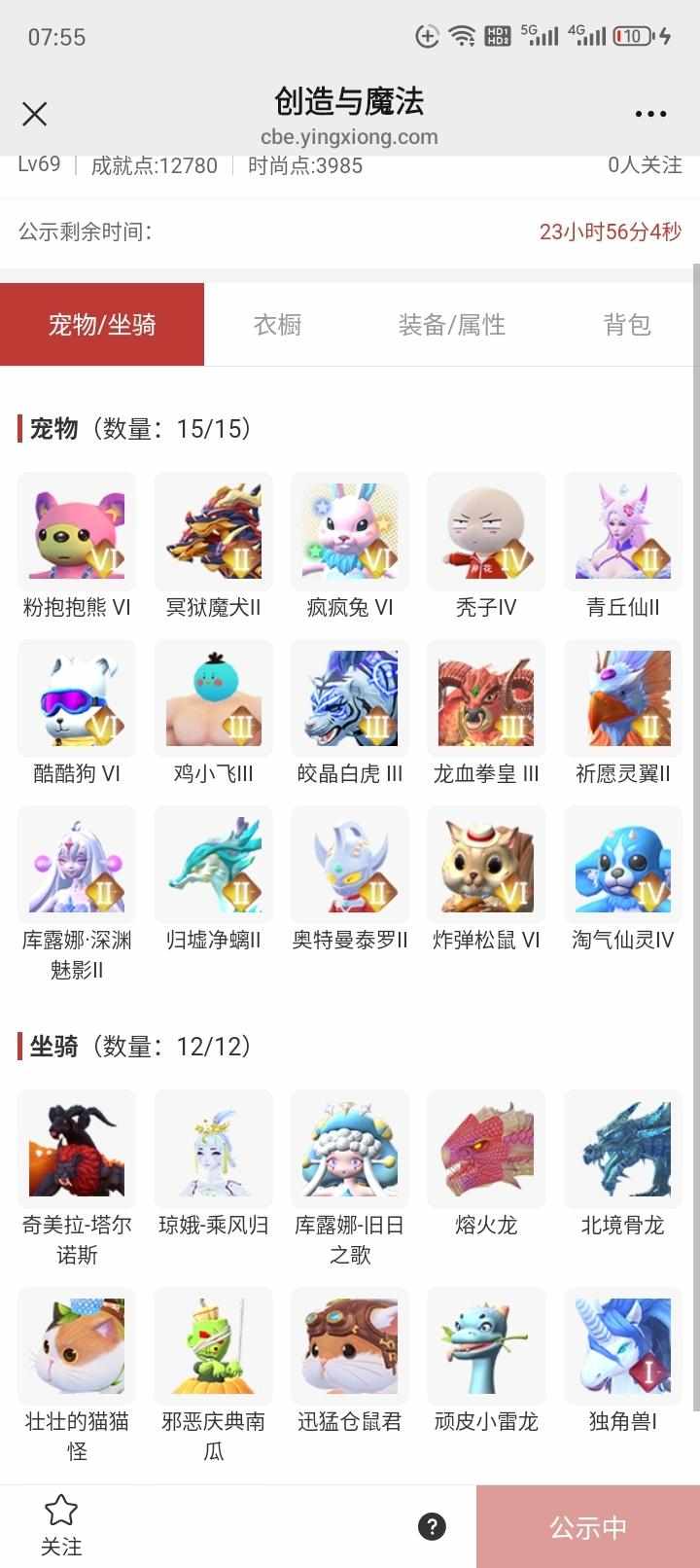Tap the 公示中 button
Image resolution: width=700 pixels, height=1568 pixels.
click(587, 1527)
